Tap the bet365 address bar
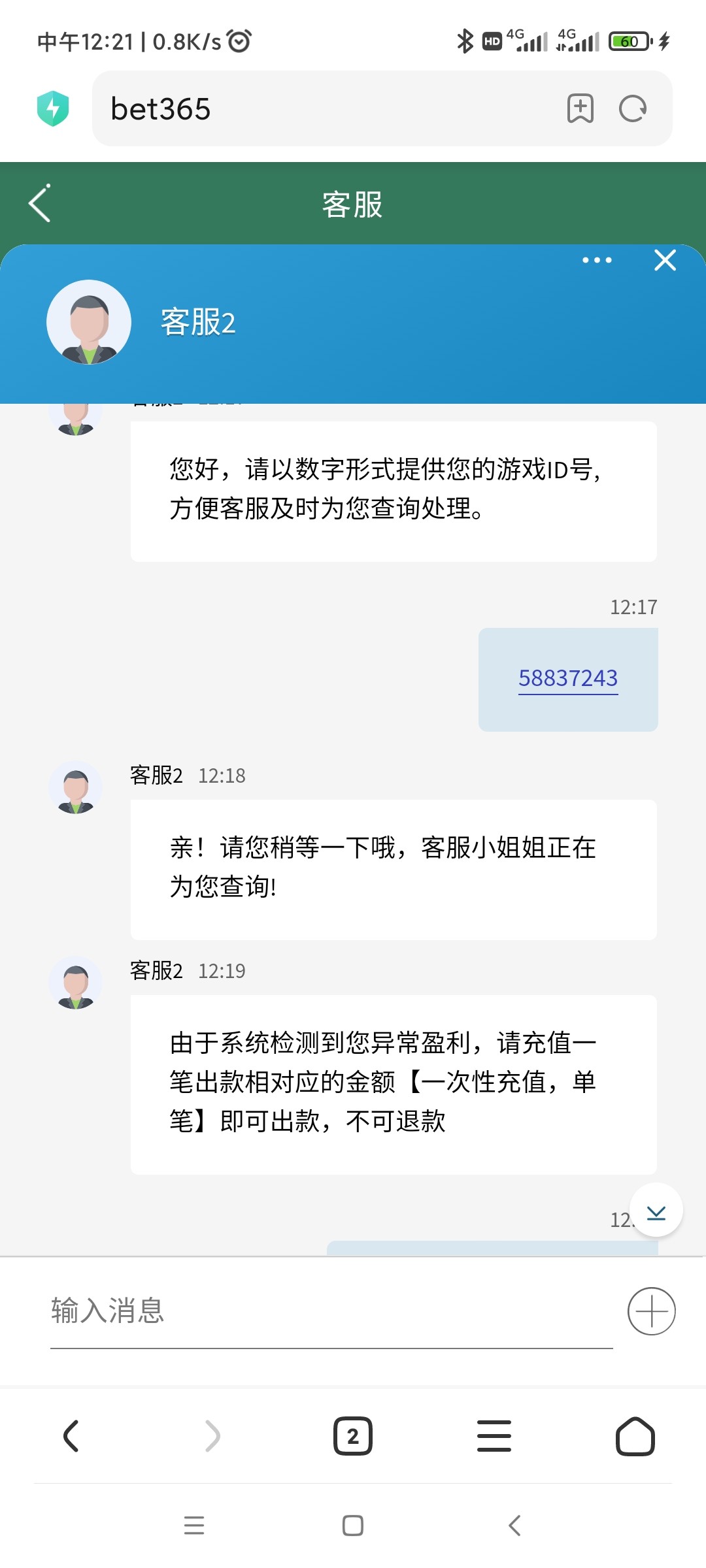The image size is (706, 1568). coord(327,108)
